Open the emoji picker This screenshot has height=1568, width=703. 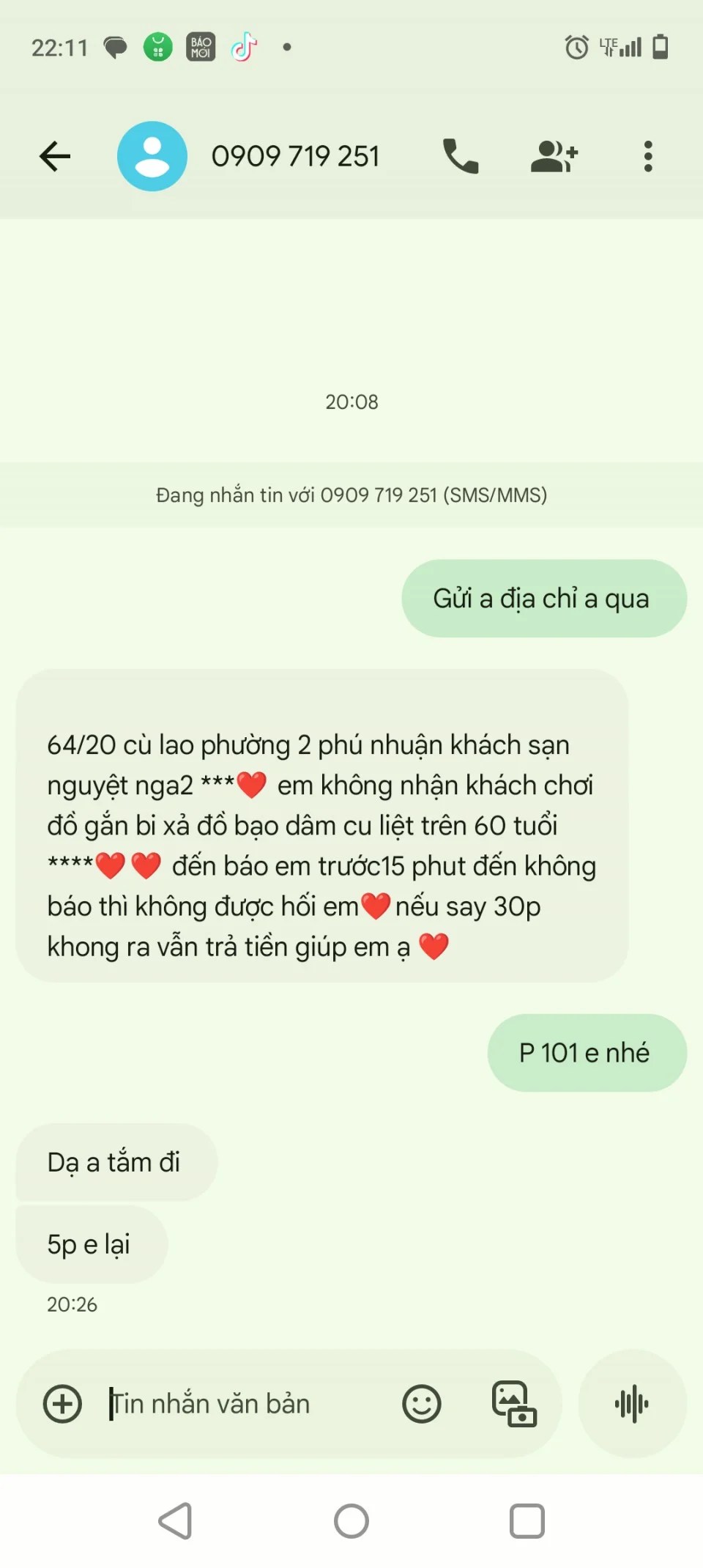tap(422, 1404)
